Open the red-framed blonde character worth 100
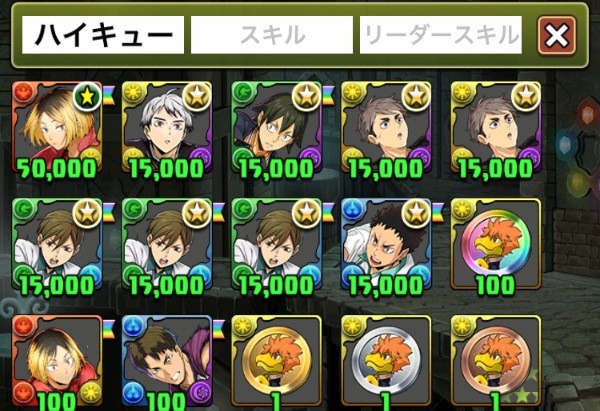This screenshot has height=411, width=600. 56,360
